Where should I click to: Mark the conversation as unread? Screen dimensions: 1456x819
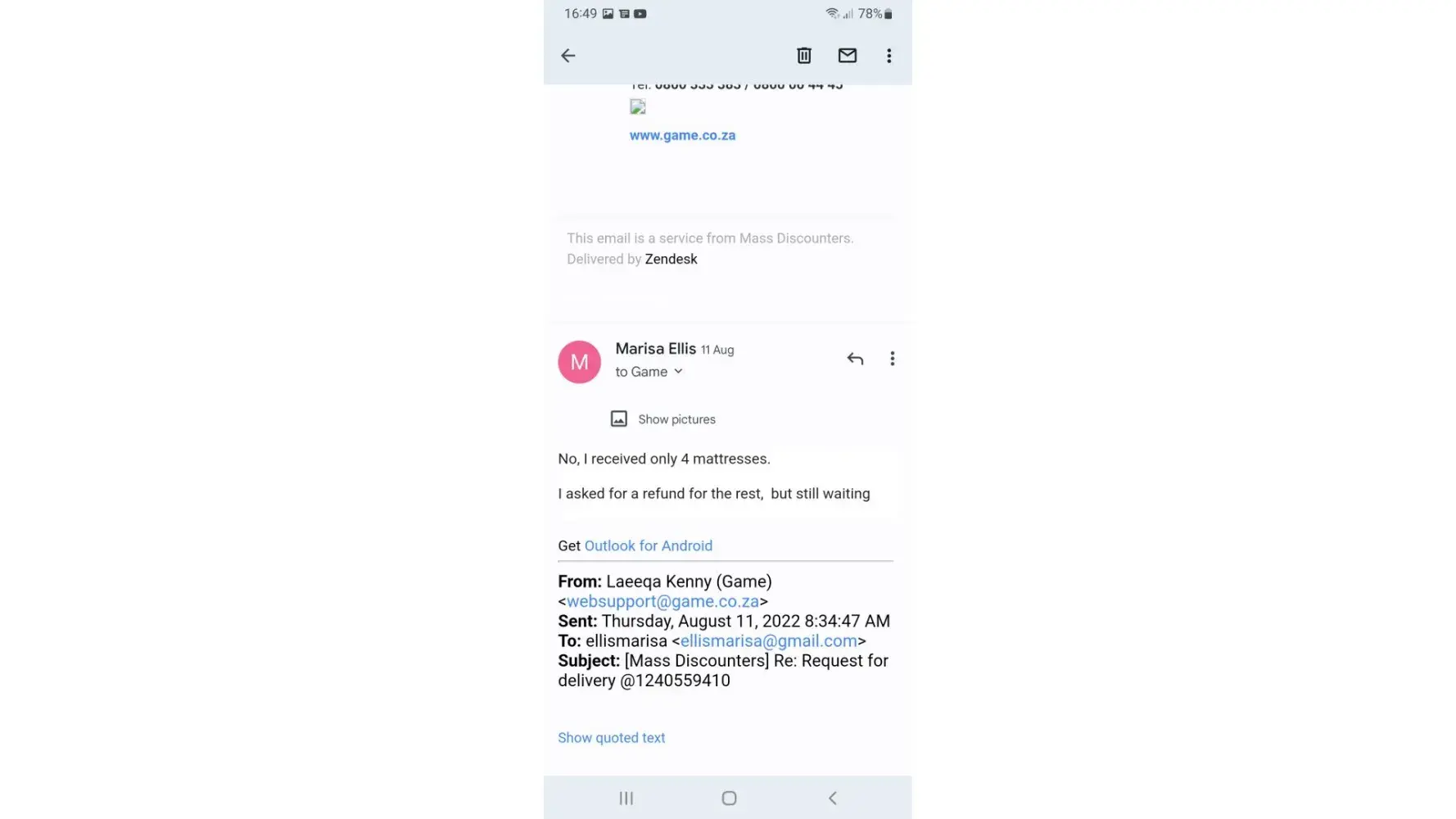847,56
